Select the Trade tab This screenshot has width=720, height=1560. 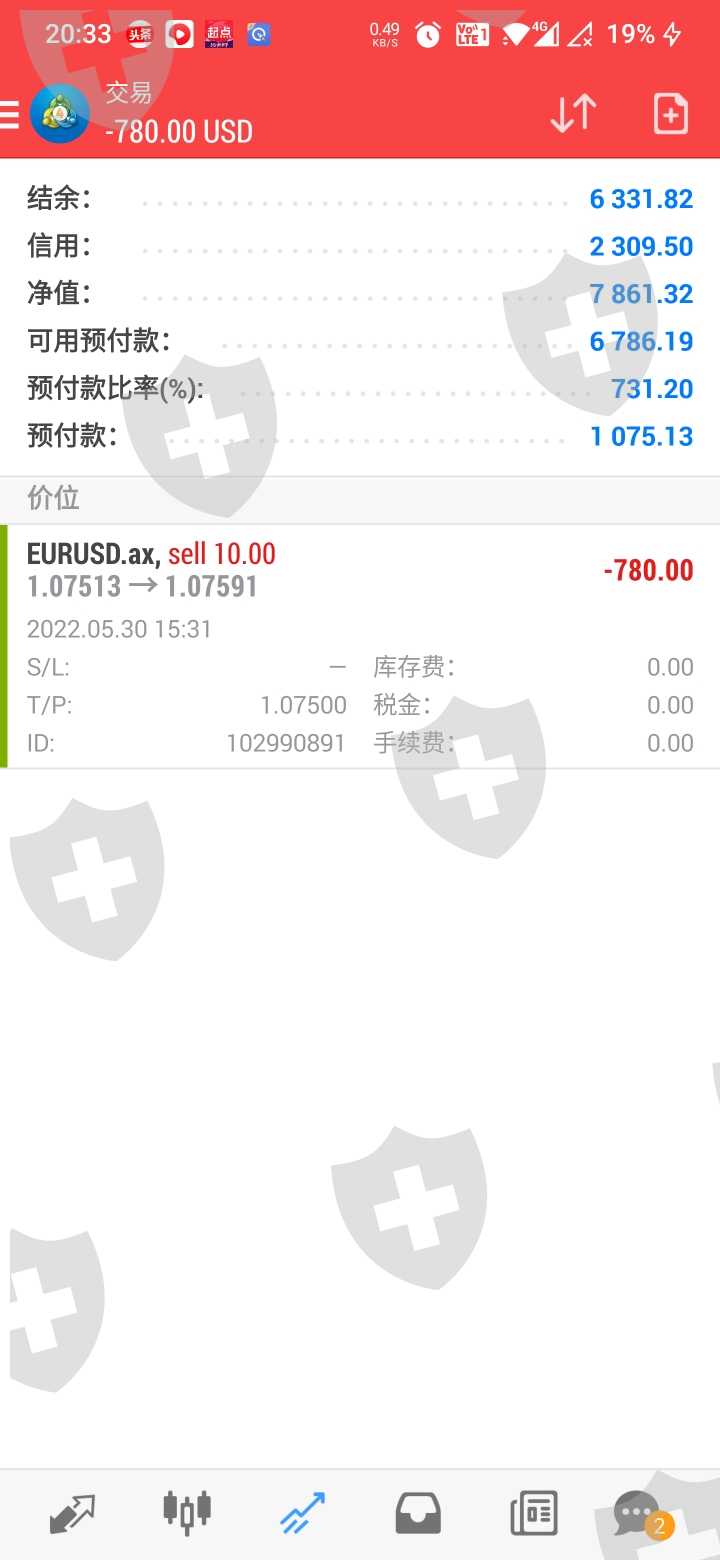point(302,1514)
